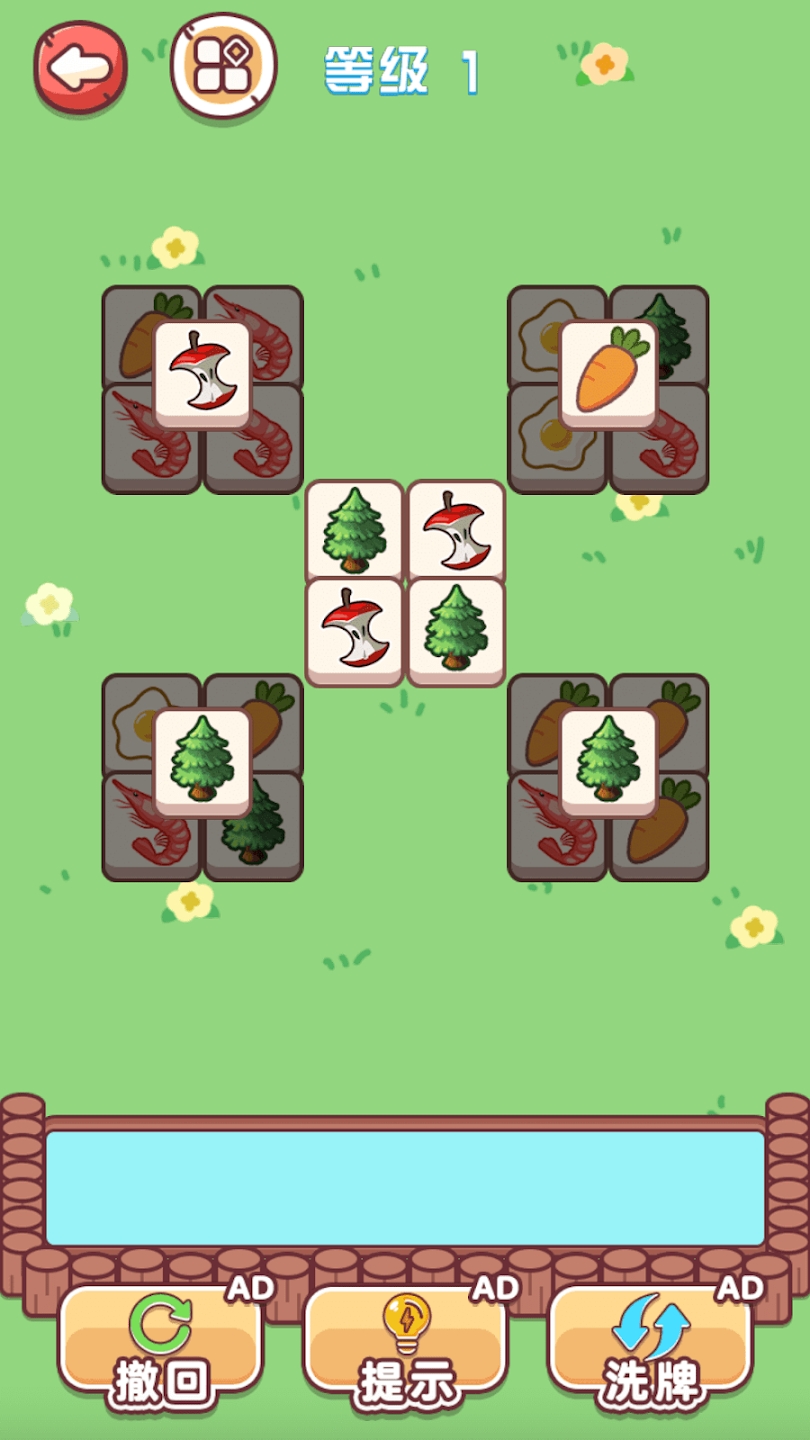The image size is (810, 1440).
Task: Open the four-tile menu icon beside the level
Action: [223, 67]
